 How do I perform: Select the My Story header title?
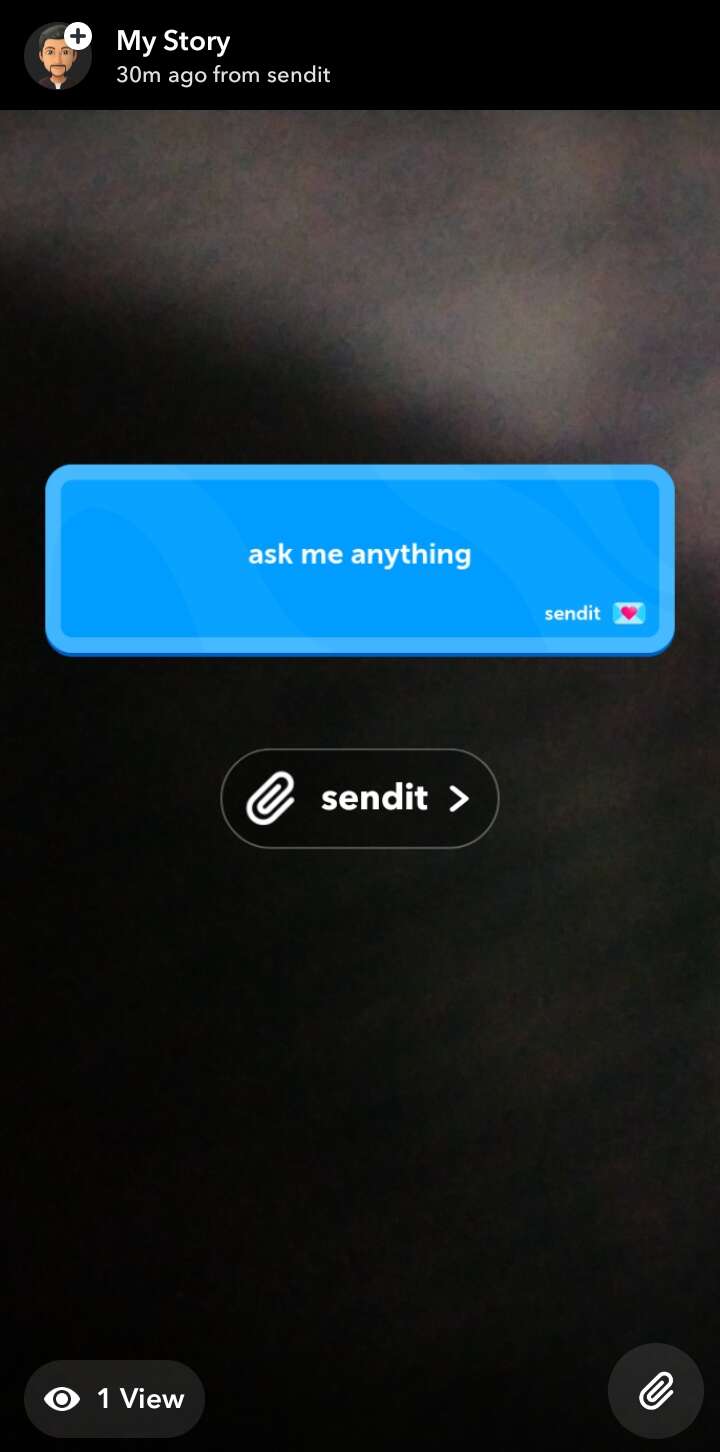tap(173, 41)
